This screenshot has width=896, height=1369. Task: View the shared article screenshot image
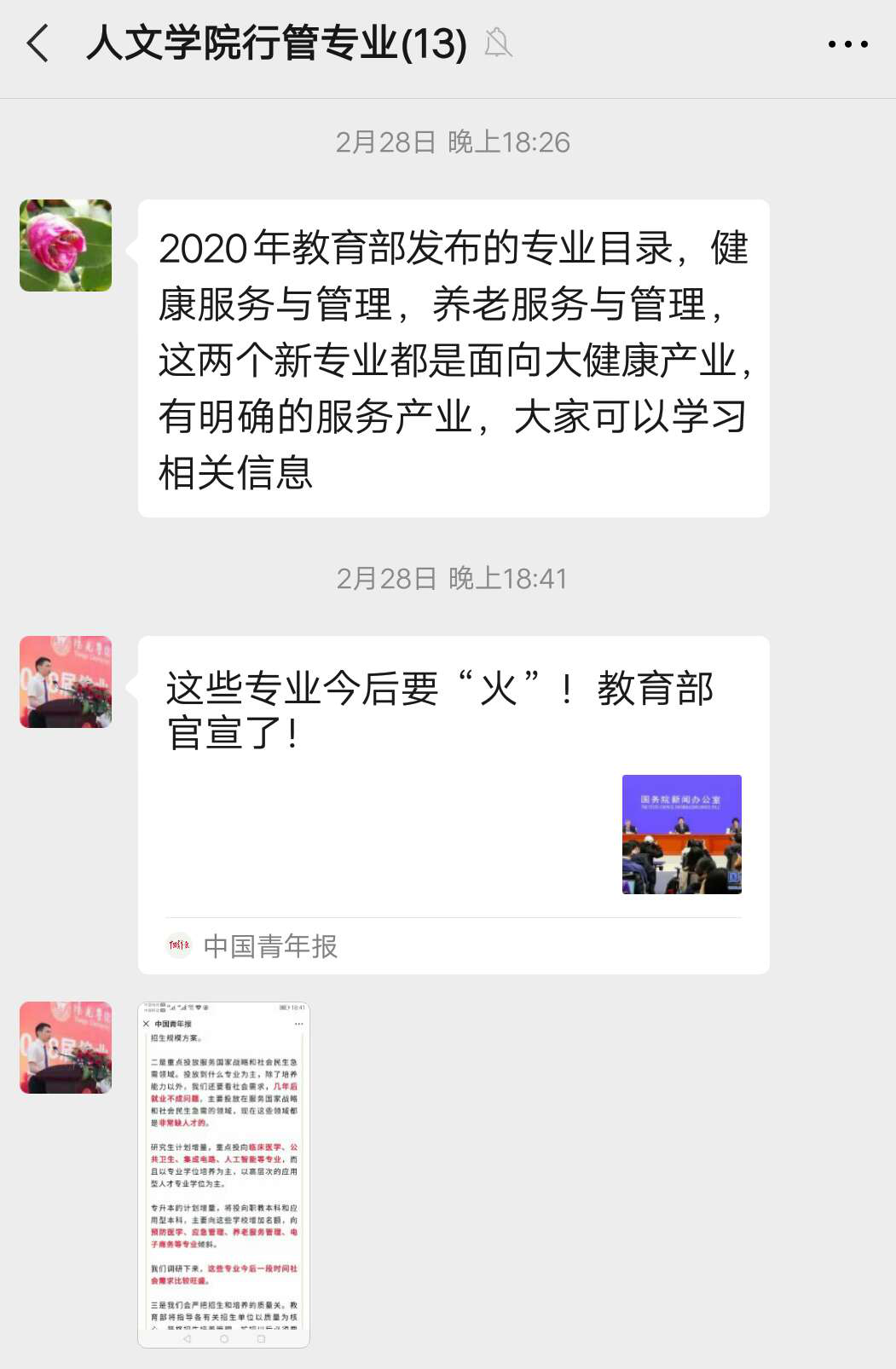[223, 1174]
